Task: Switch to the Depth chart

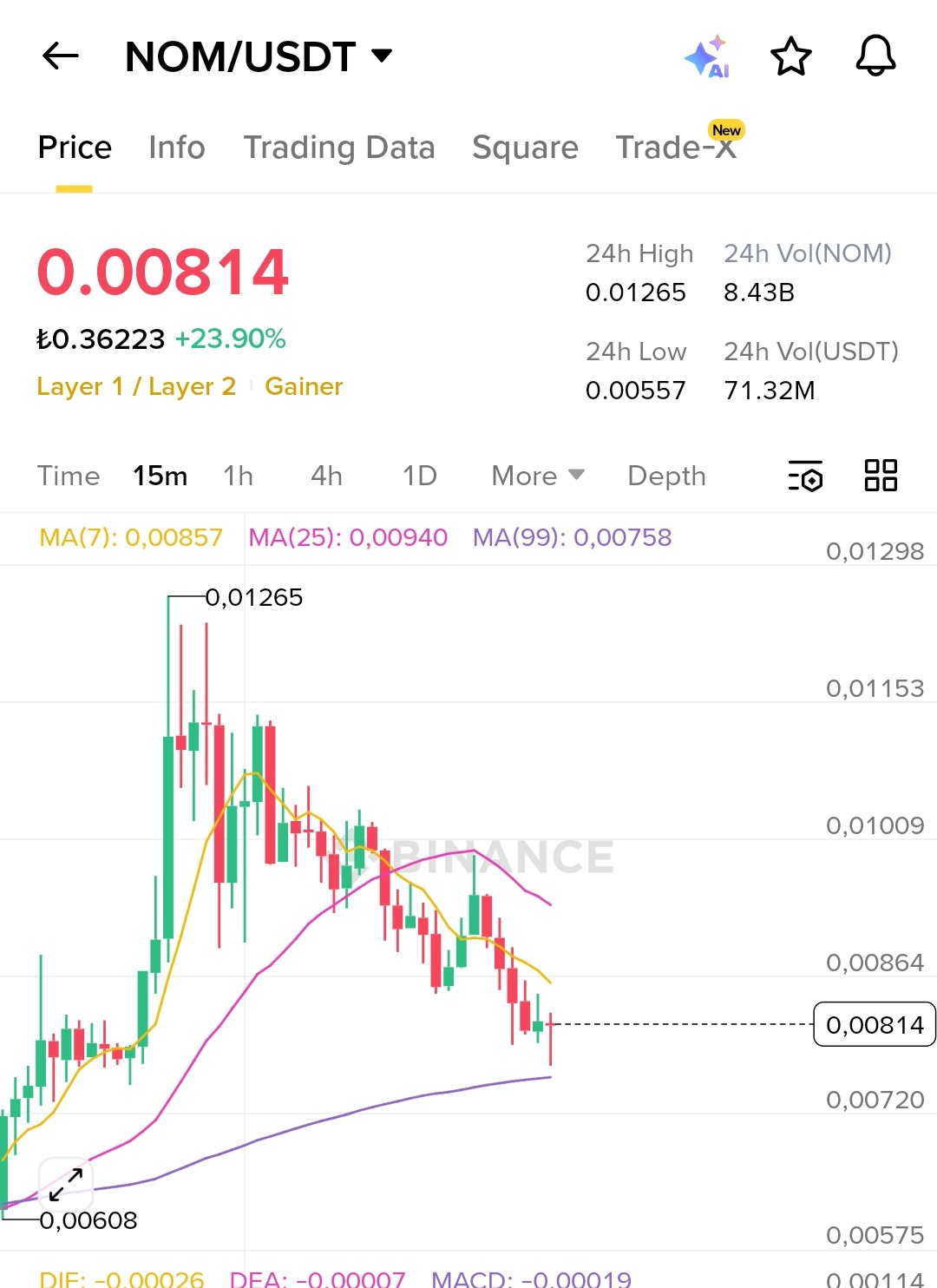Action: [666, 476]
